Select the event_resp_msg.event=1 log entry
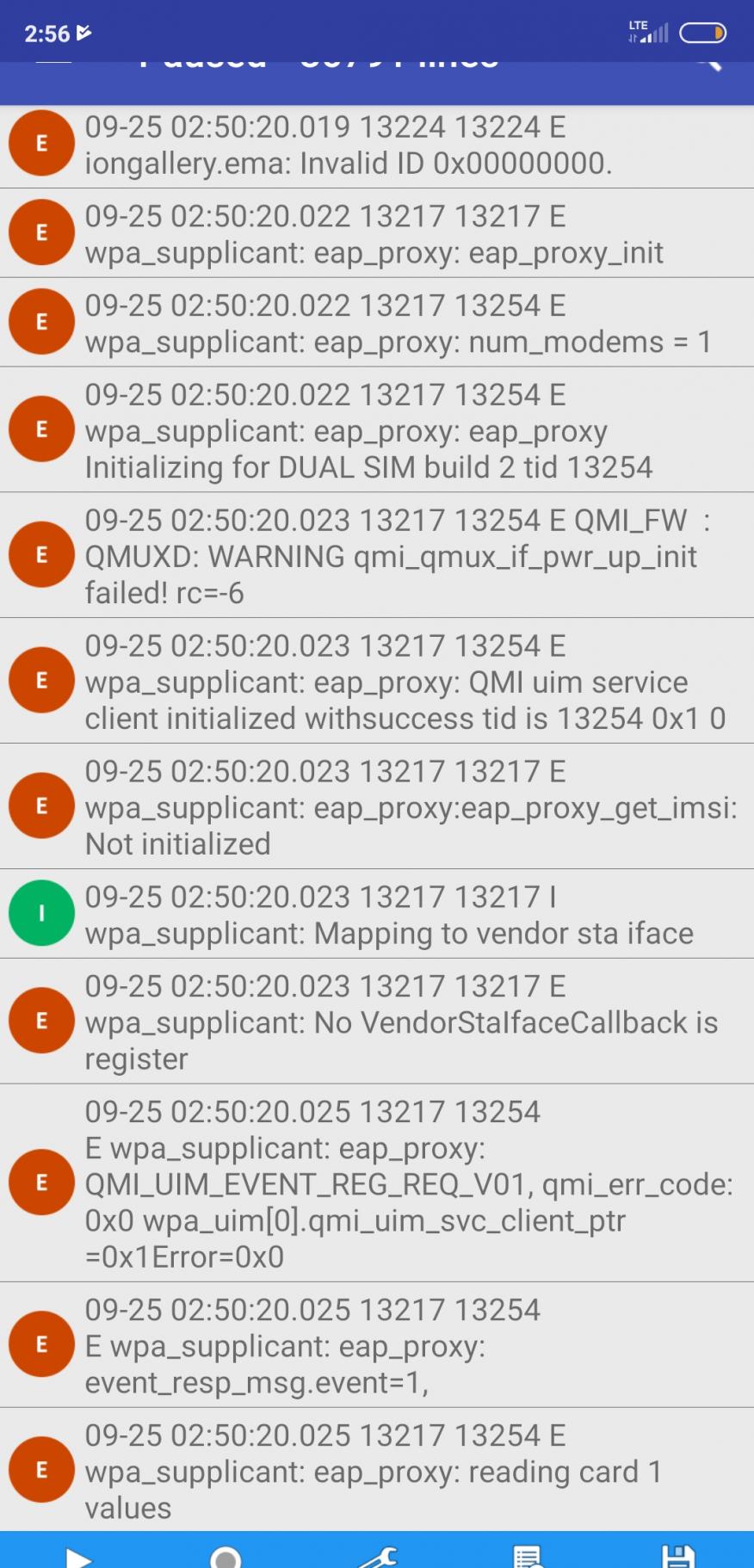This screenshot has height=1568, width=754. coord(377,1345)
